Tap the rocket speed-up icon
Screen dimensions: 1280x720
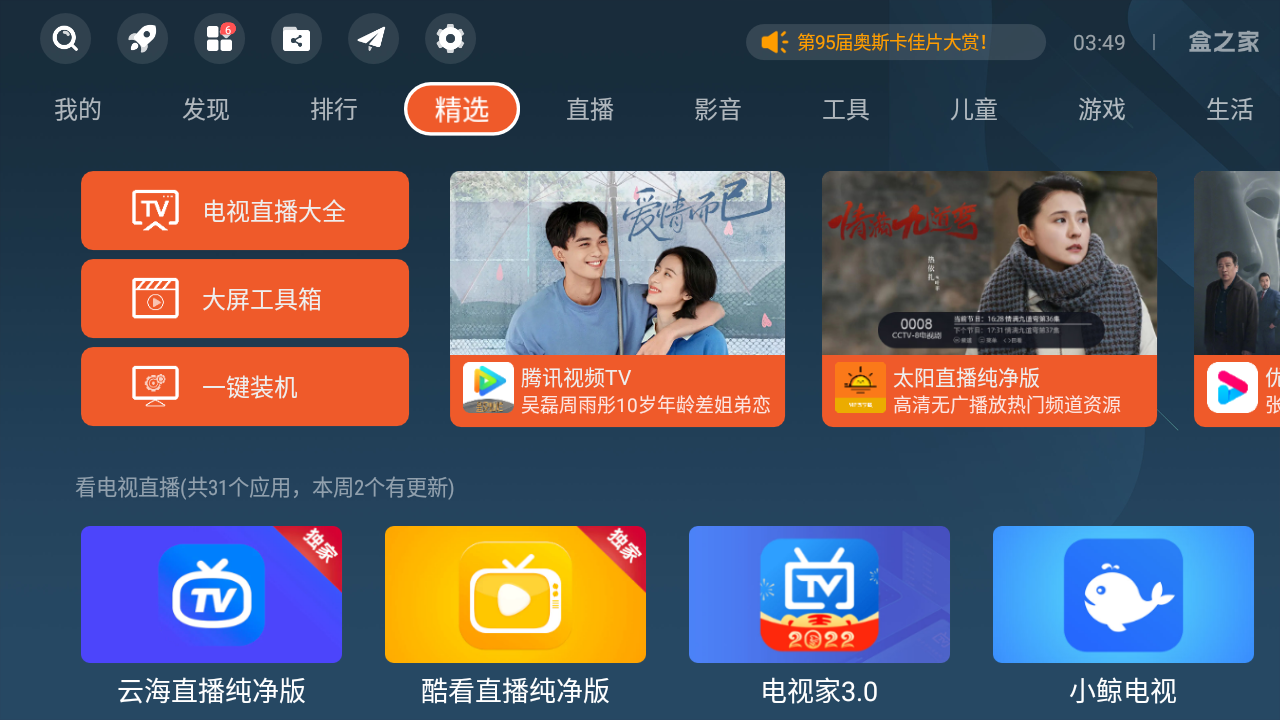point(142,39)
